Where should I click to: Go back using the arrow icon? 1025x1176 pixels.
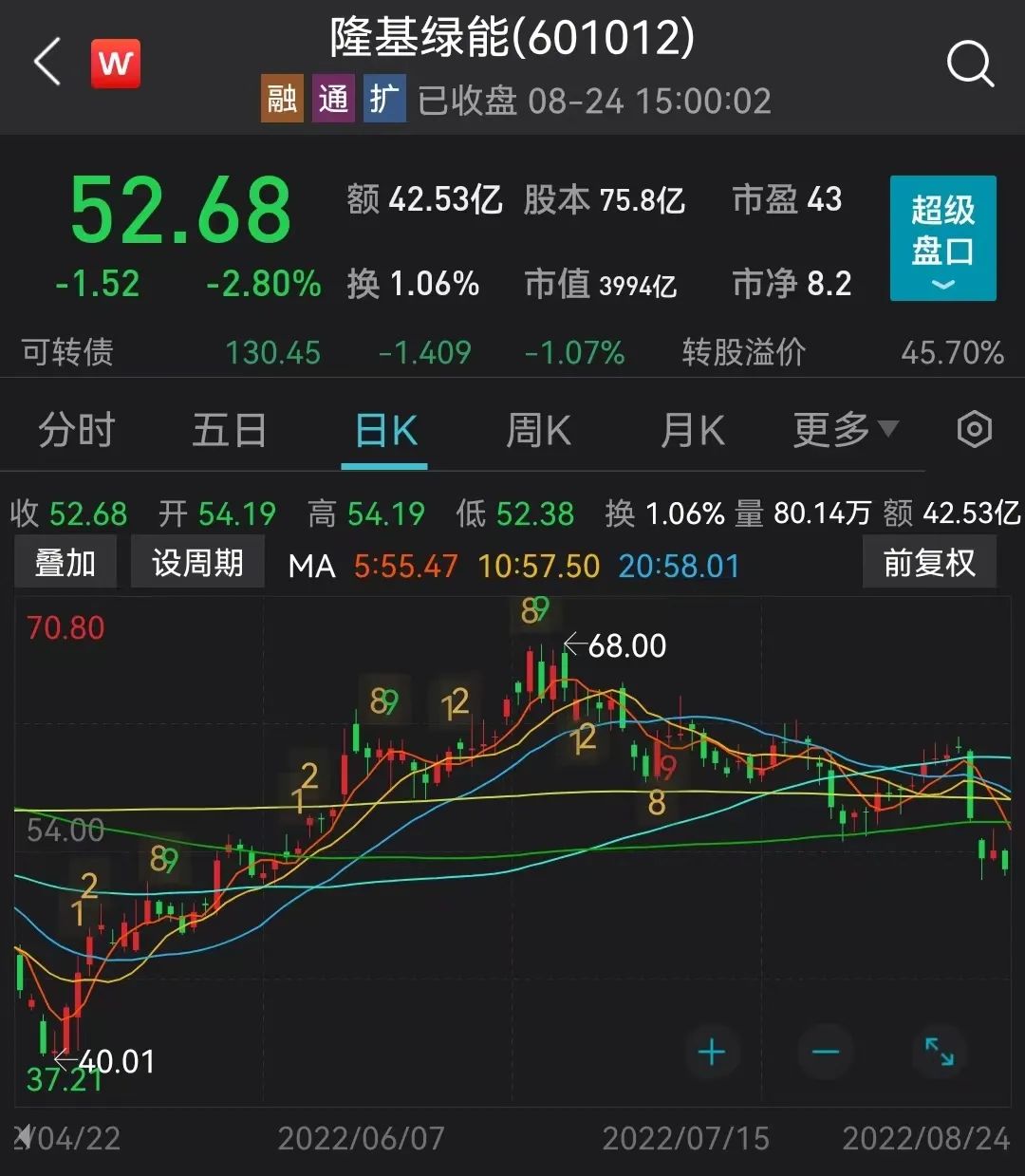[x=47, y=63]
